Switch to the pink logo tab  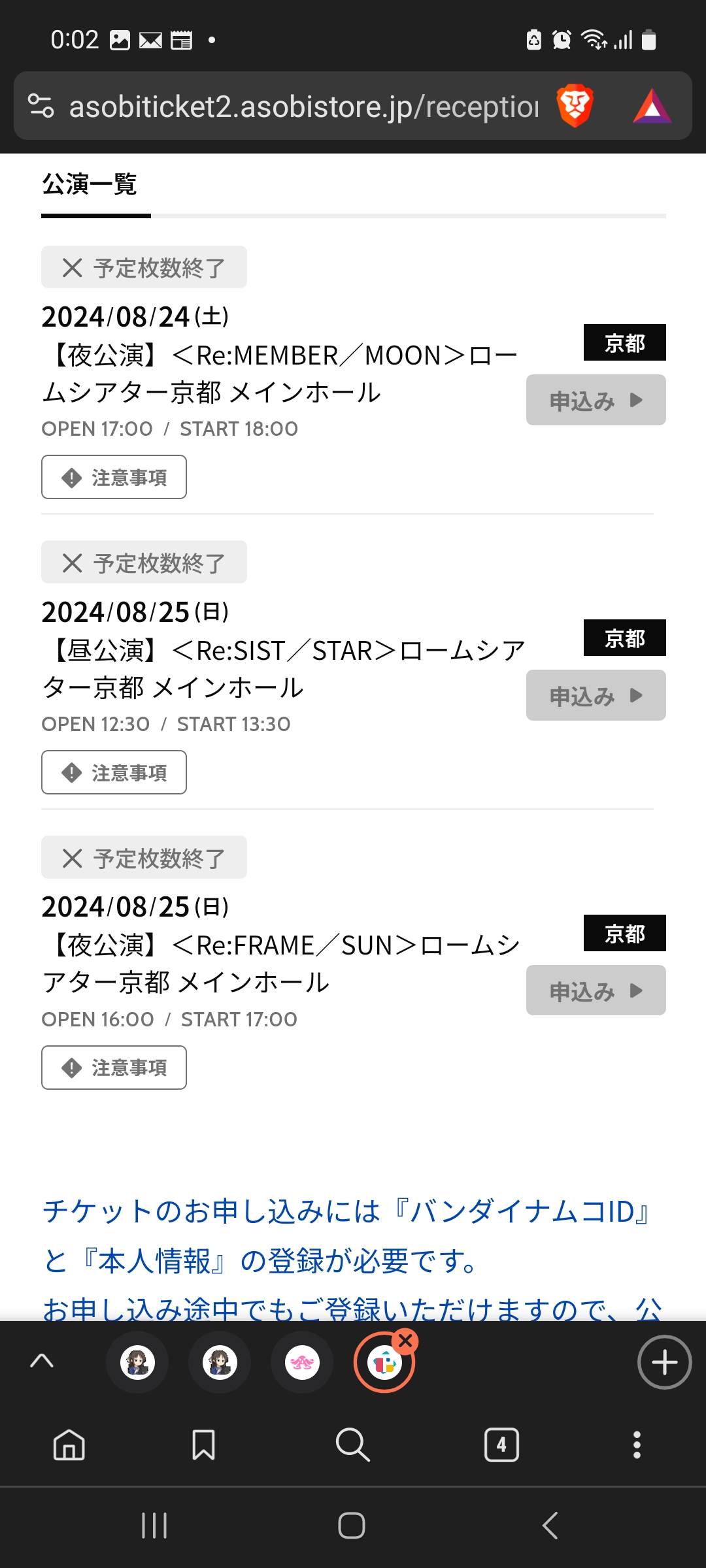tap(302, 1362)
